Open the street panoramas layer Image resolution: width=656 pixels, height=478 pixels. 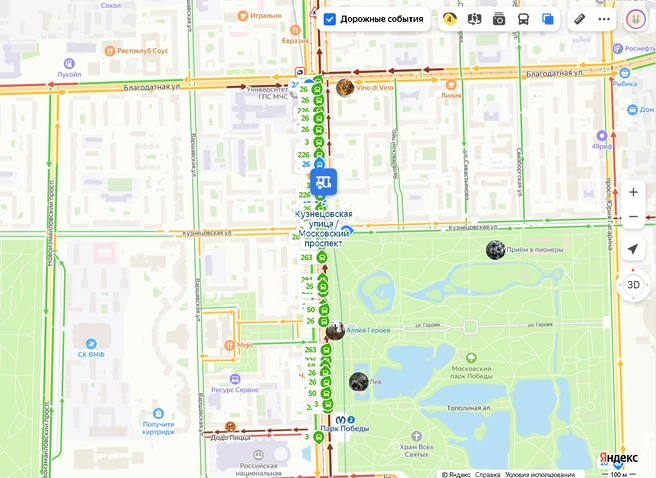point(475,19)
